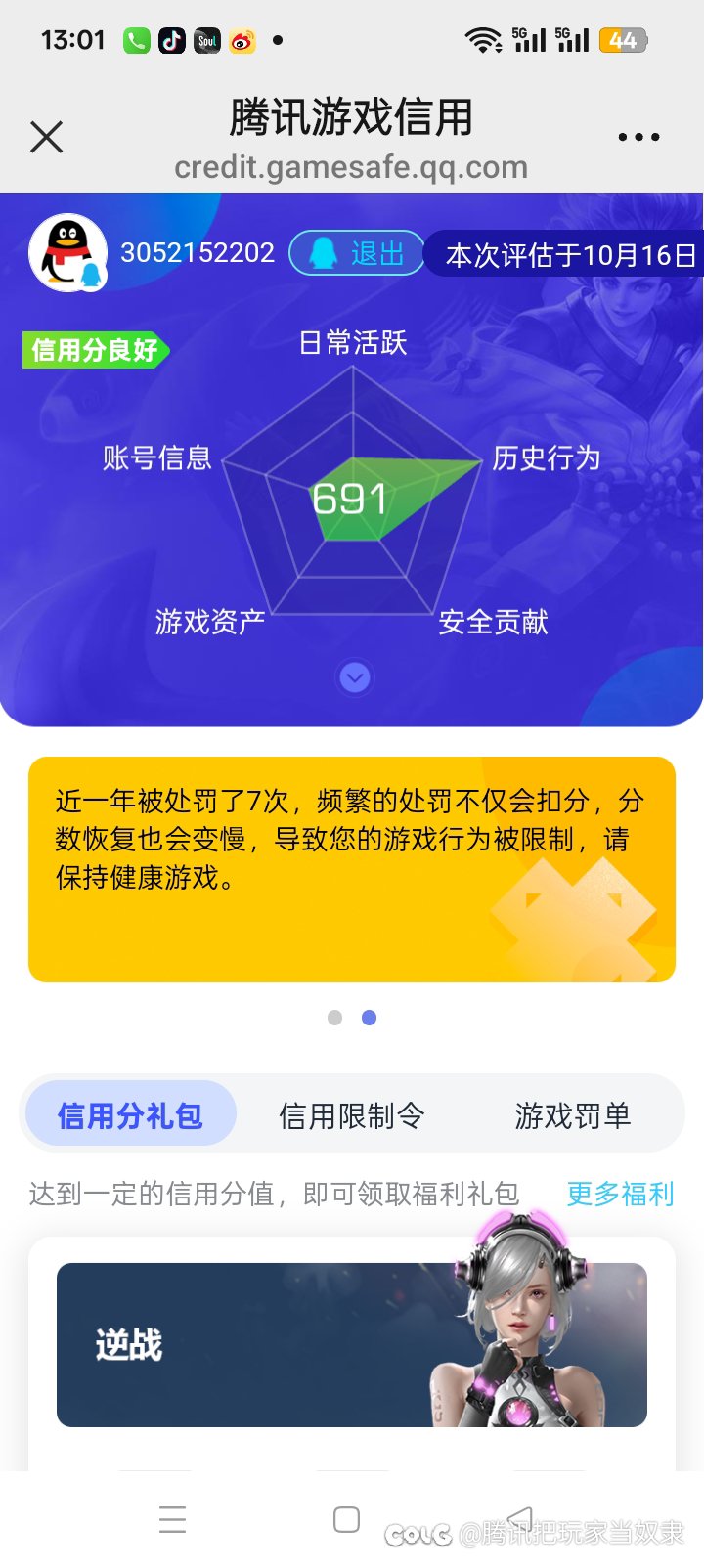Open the yellow punishment notice banner
The image size is (704, 1568).
(352, 869)
